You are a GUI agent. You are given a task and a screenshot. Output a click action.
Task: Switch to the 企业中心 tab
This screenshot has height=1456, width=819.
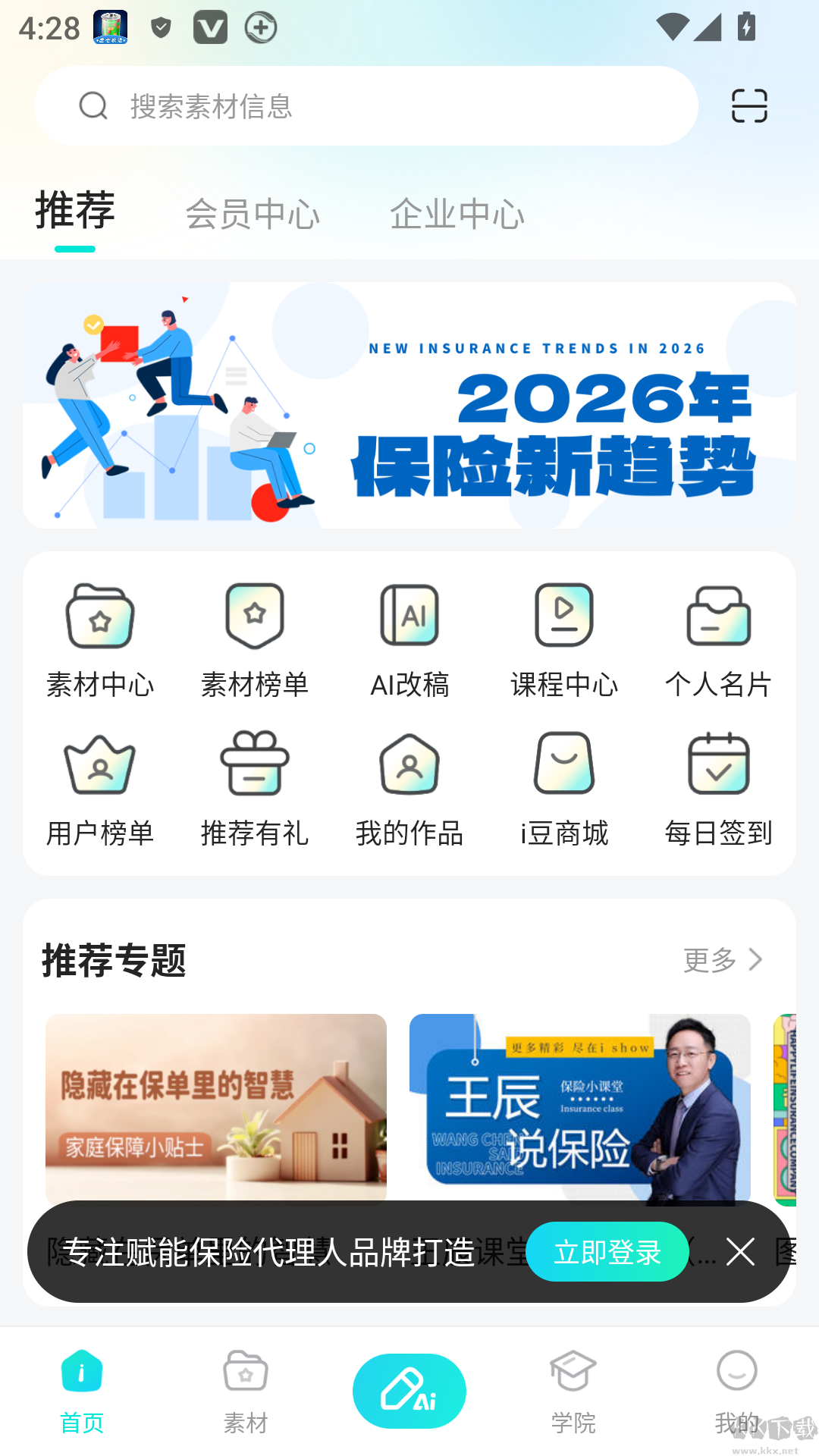(457, 214)
